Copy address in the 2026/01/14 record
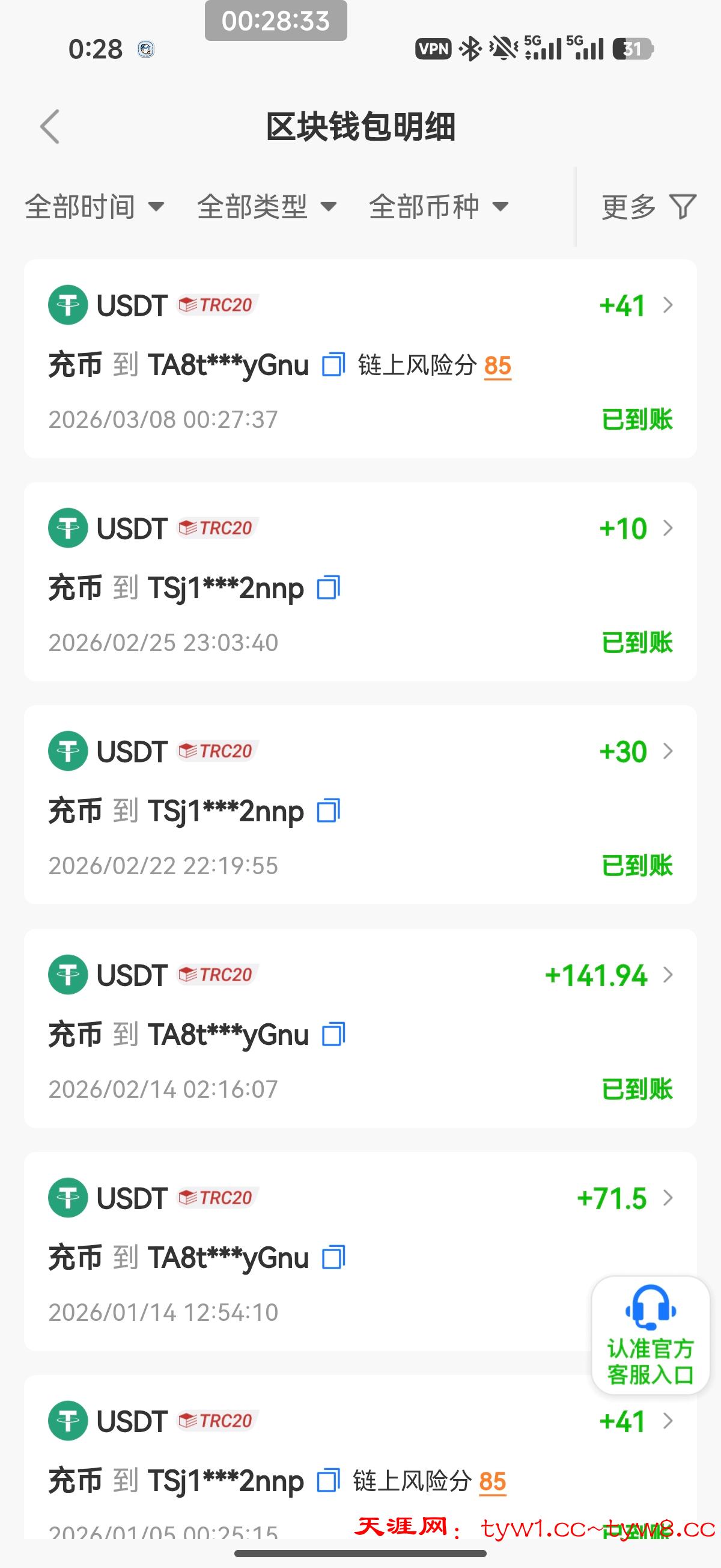721x1568 pixels. pyautogui.click(x=333, y=1258)
